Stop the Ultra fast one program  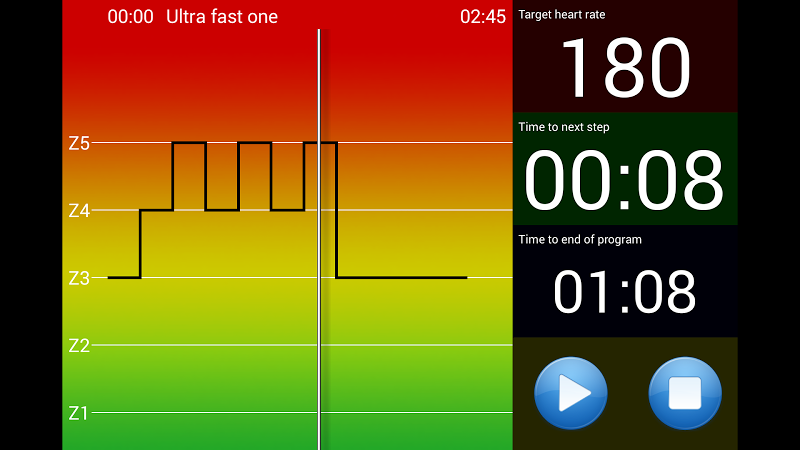pos(685,393)
